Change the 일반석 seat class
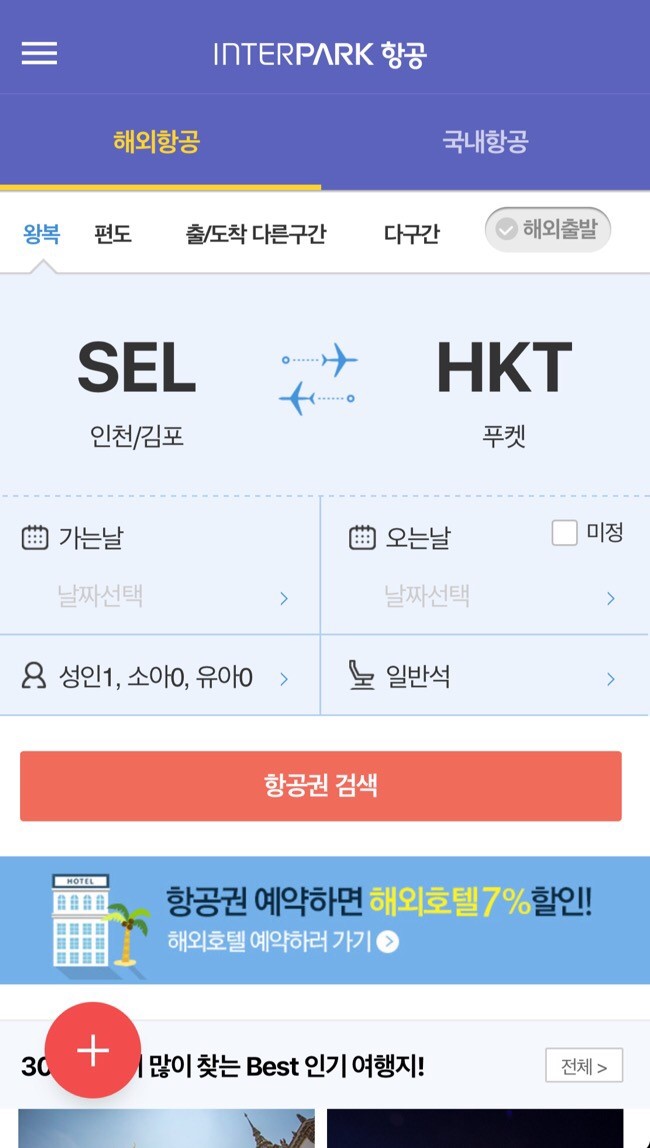 [x=485, y=676]
